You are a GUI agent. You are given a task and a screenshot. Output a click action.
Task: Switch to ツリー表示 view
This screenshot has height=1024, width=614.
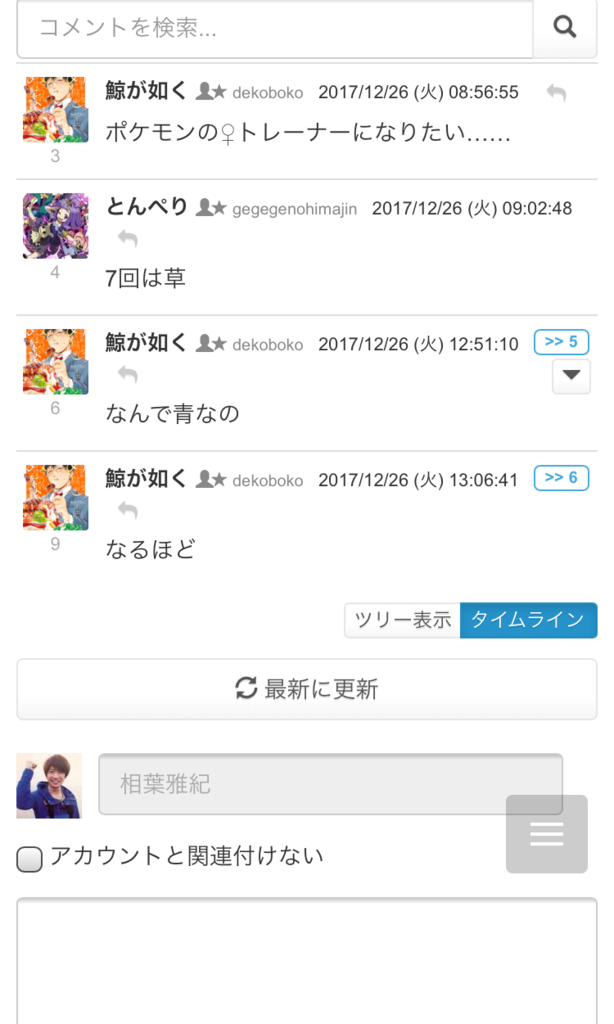[x=402, y=620]
